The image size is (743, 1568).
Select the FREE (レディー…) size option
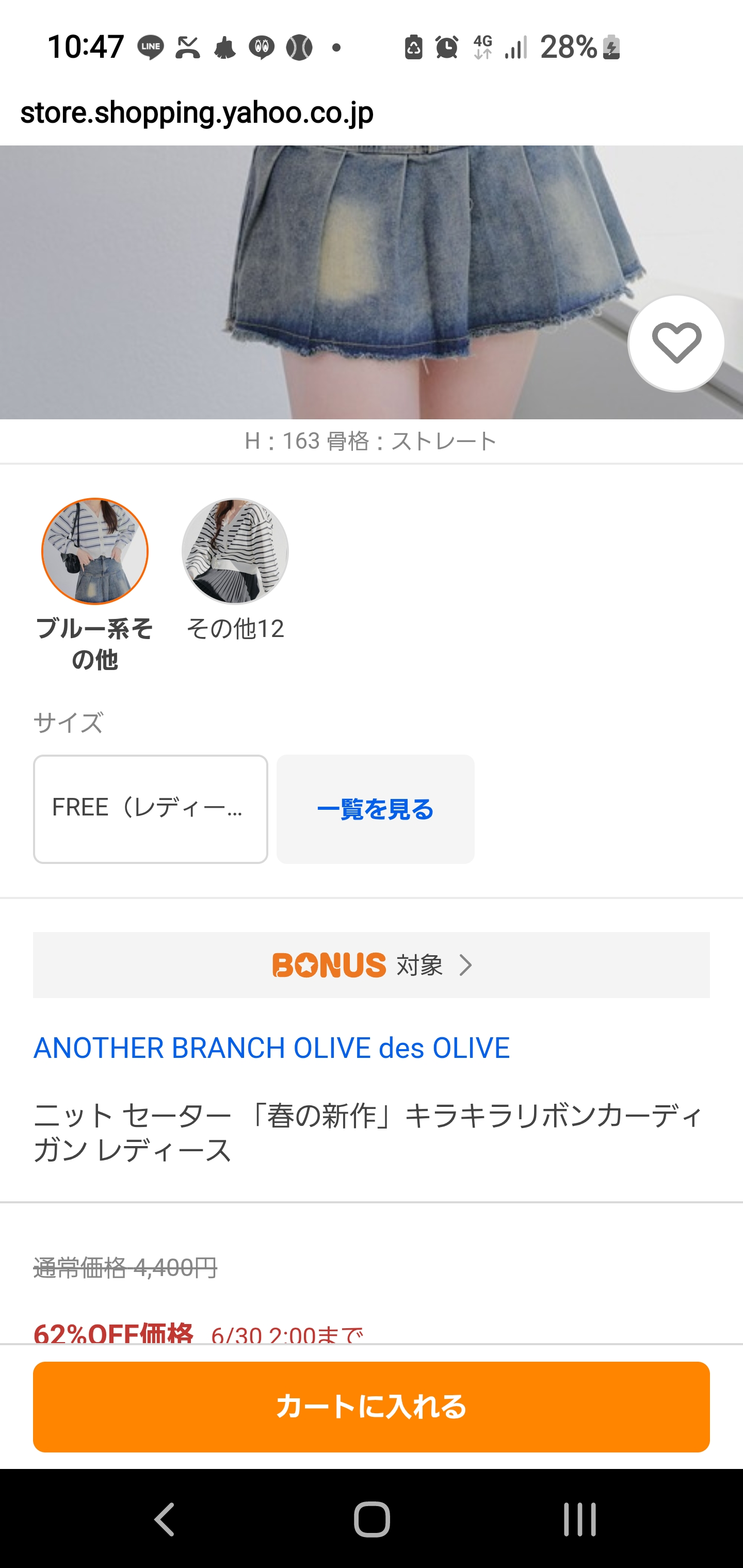[x=151, y=809]
